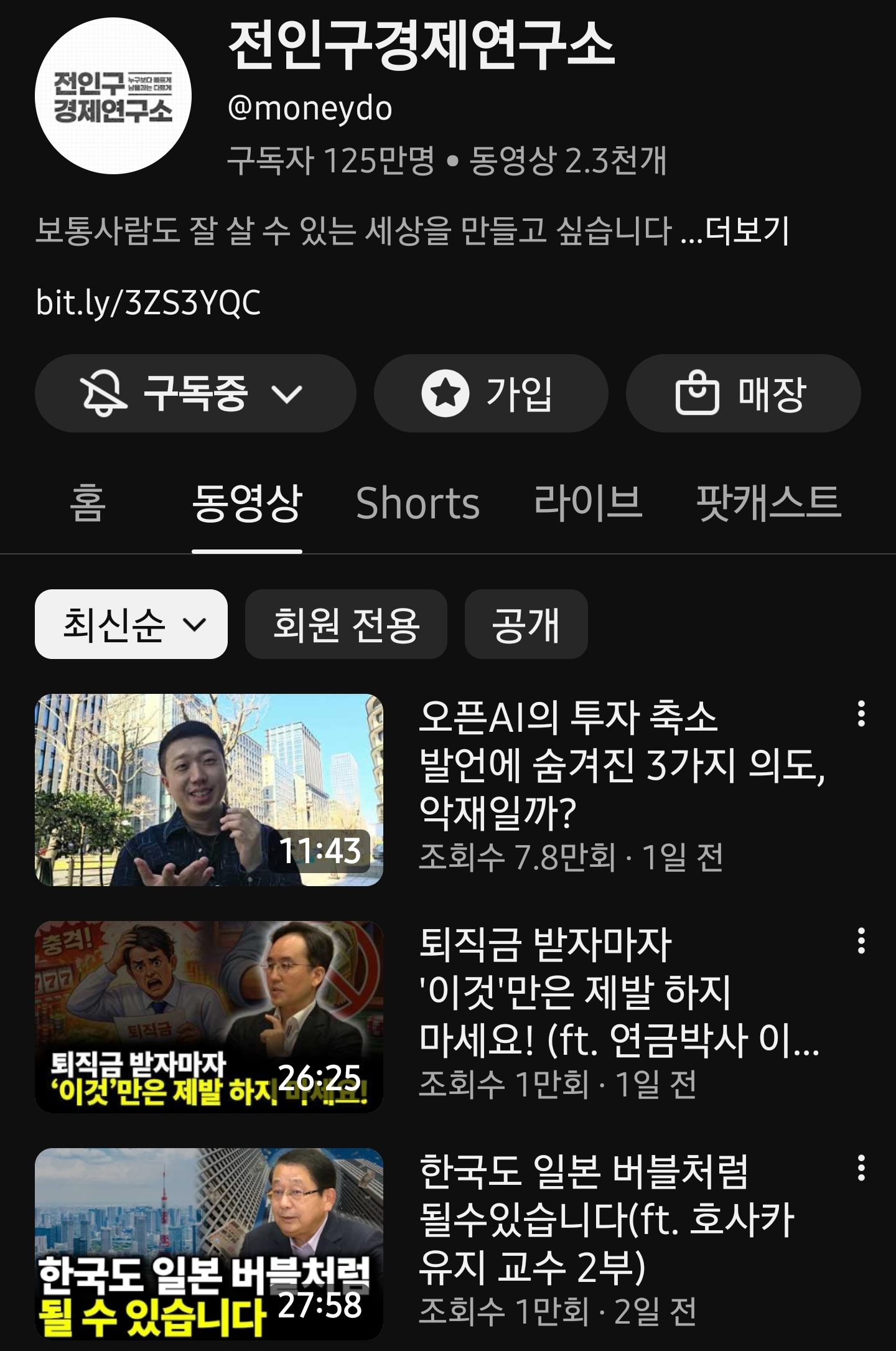The width and height of the screenshot is (896, 1351).
Task: Apply the 공개 filter chip
Action: tap(526, 624)
